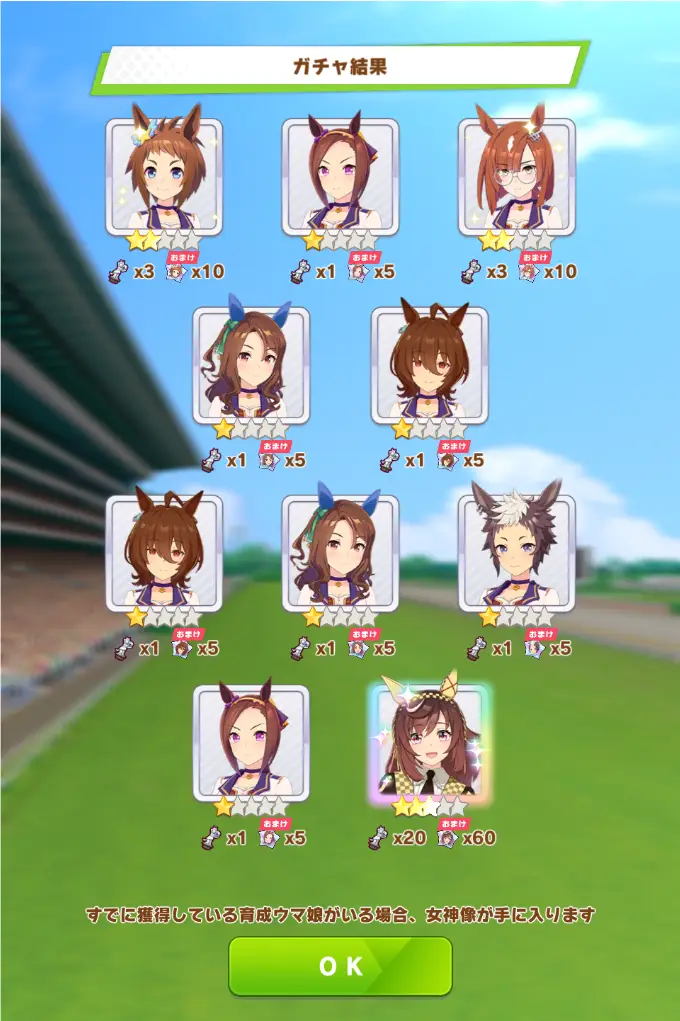Confirm the gacha results with OK

pyautogui.click(x=340, y=966)
